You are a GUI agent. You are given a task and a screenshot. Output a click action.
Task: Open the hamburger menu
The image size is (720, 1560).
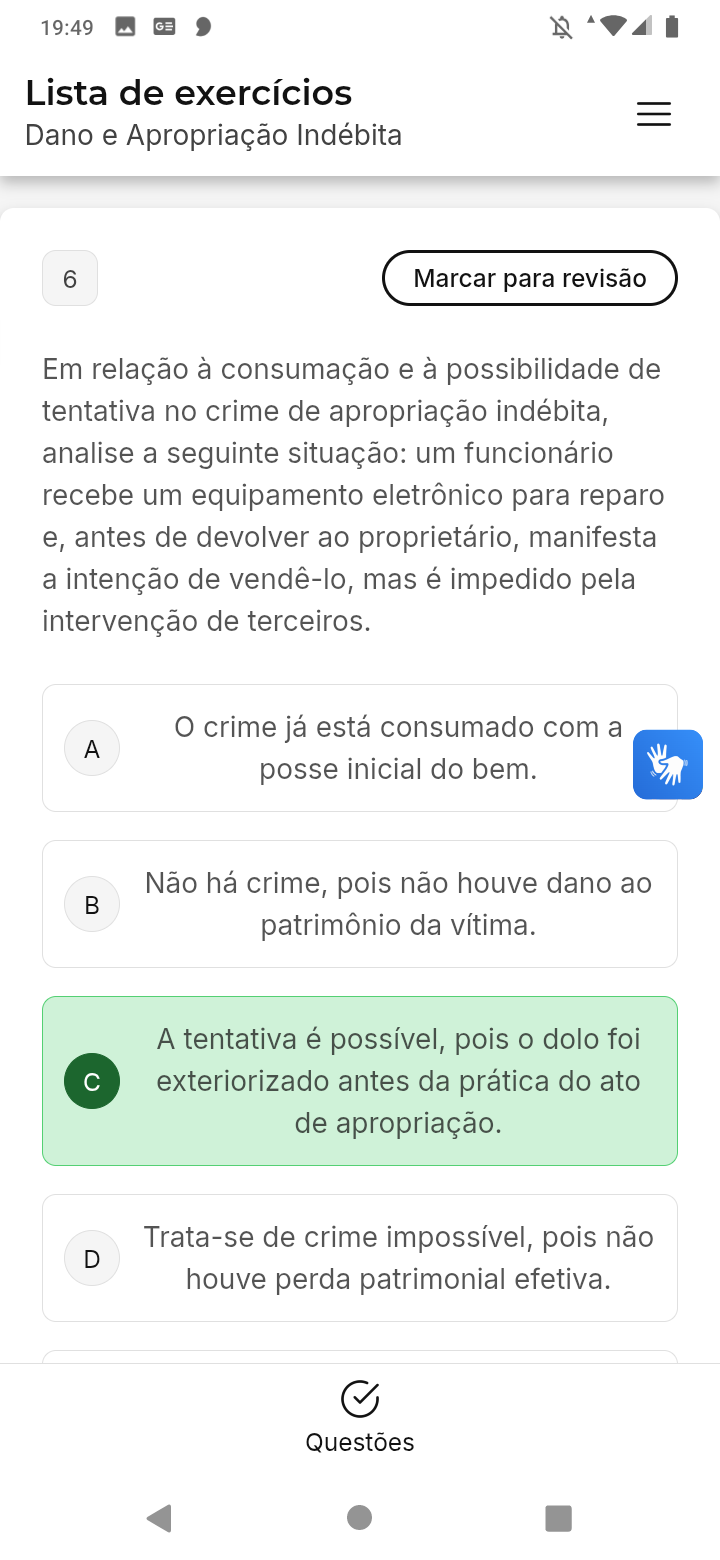point(654,114)
